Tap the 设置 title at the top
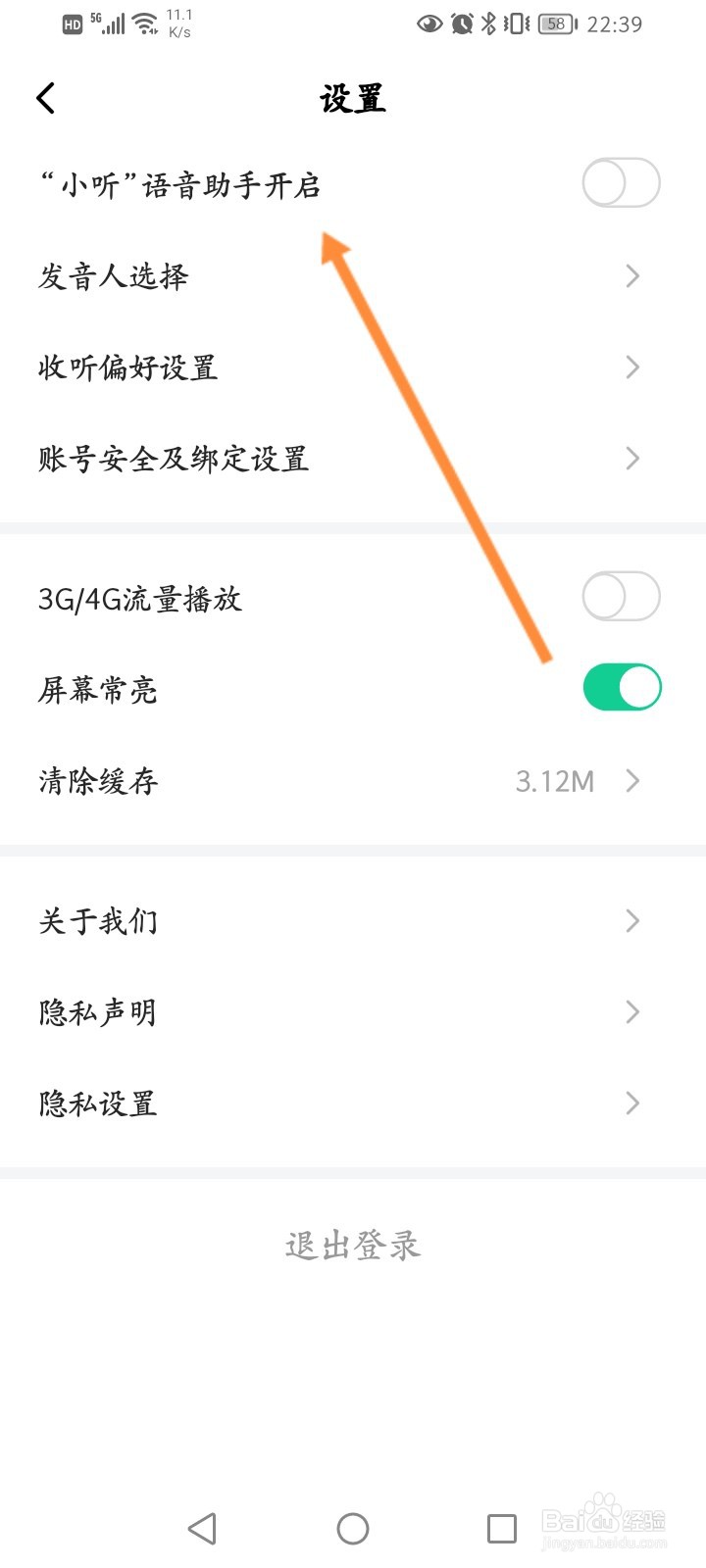Image resolution: width=706 pixels, height=1568 pixels. pyautogui.click(x=352, y=98)
